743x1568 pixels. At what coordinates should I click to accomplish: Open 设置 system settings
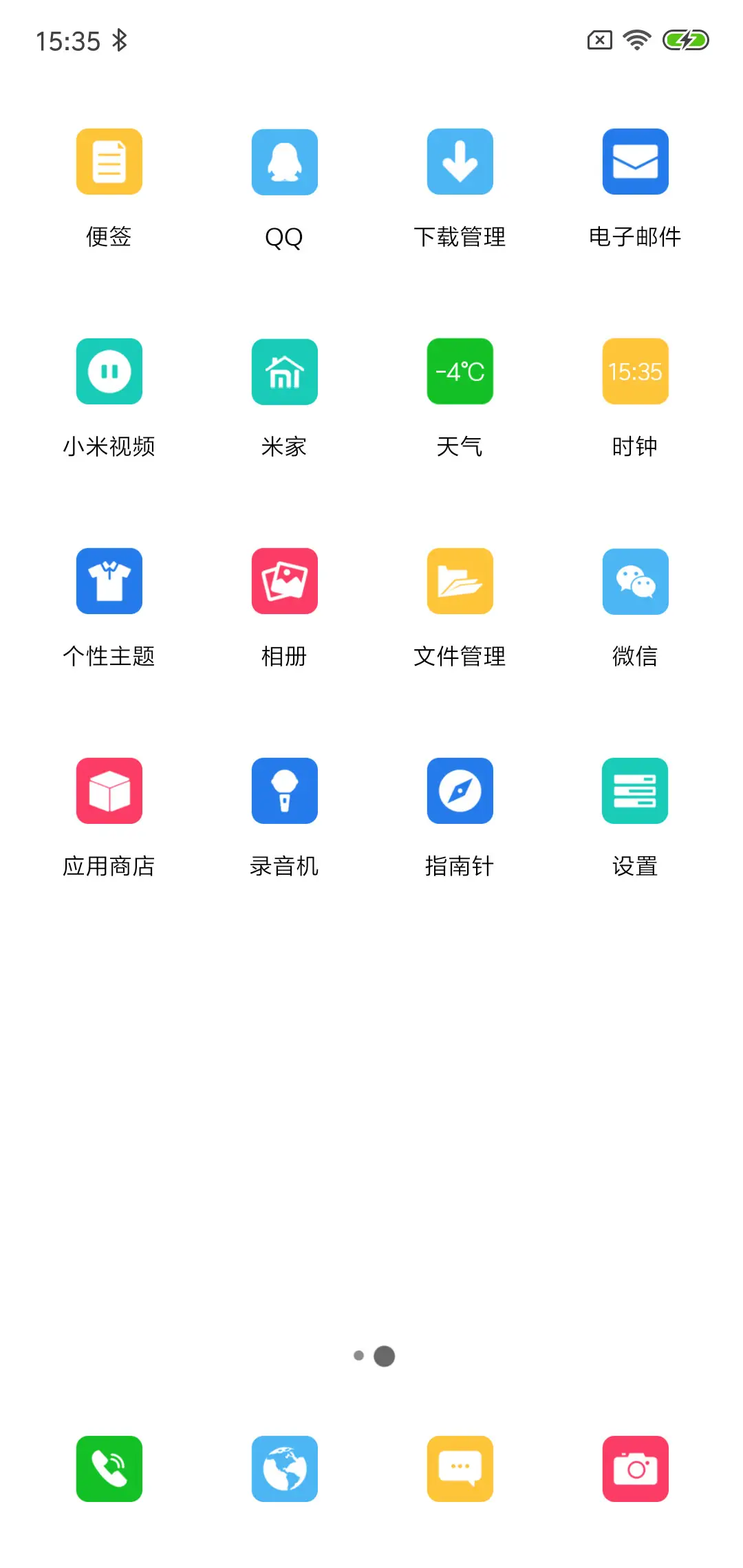[x=635, y=791]
